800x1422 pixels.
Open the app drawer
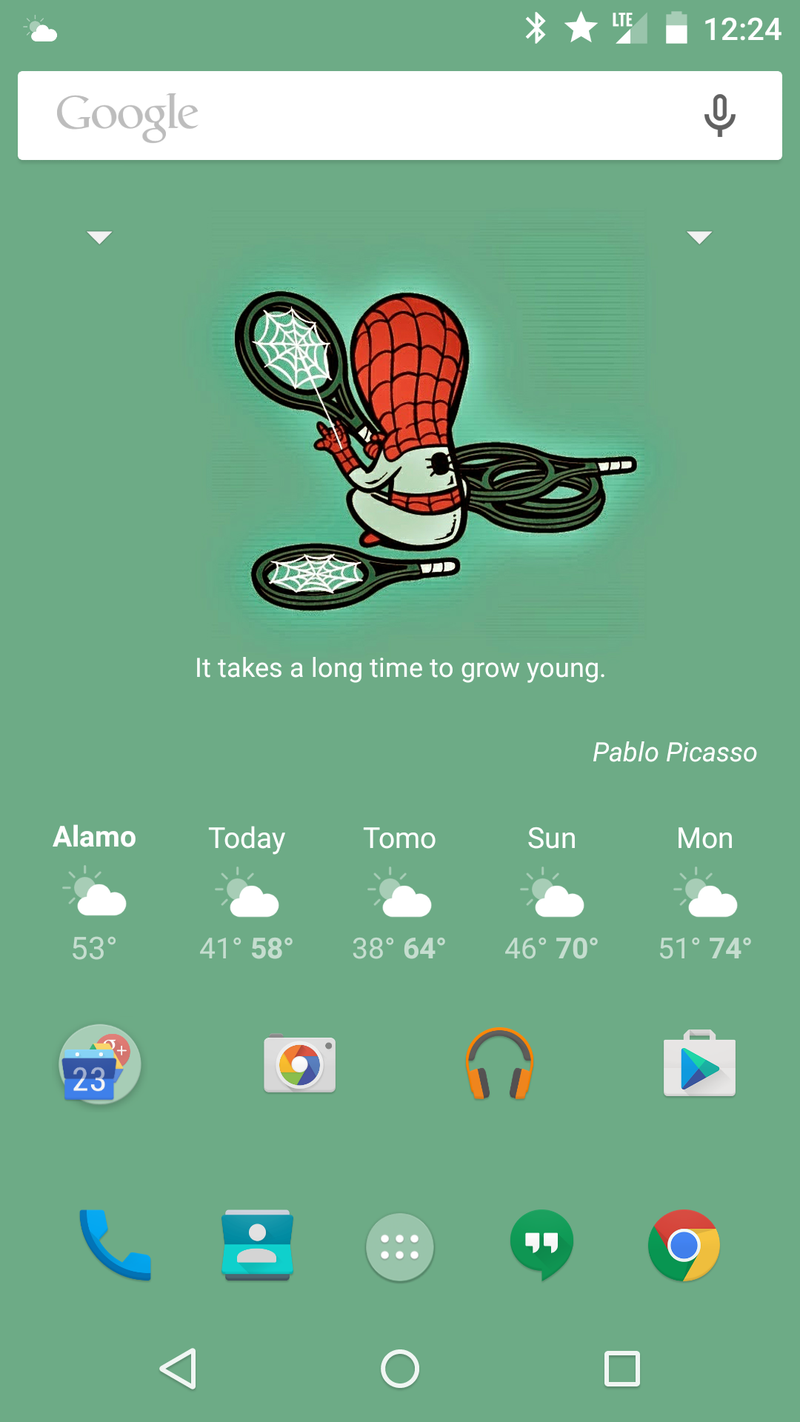pos(399,1247)
